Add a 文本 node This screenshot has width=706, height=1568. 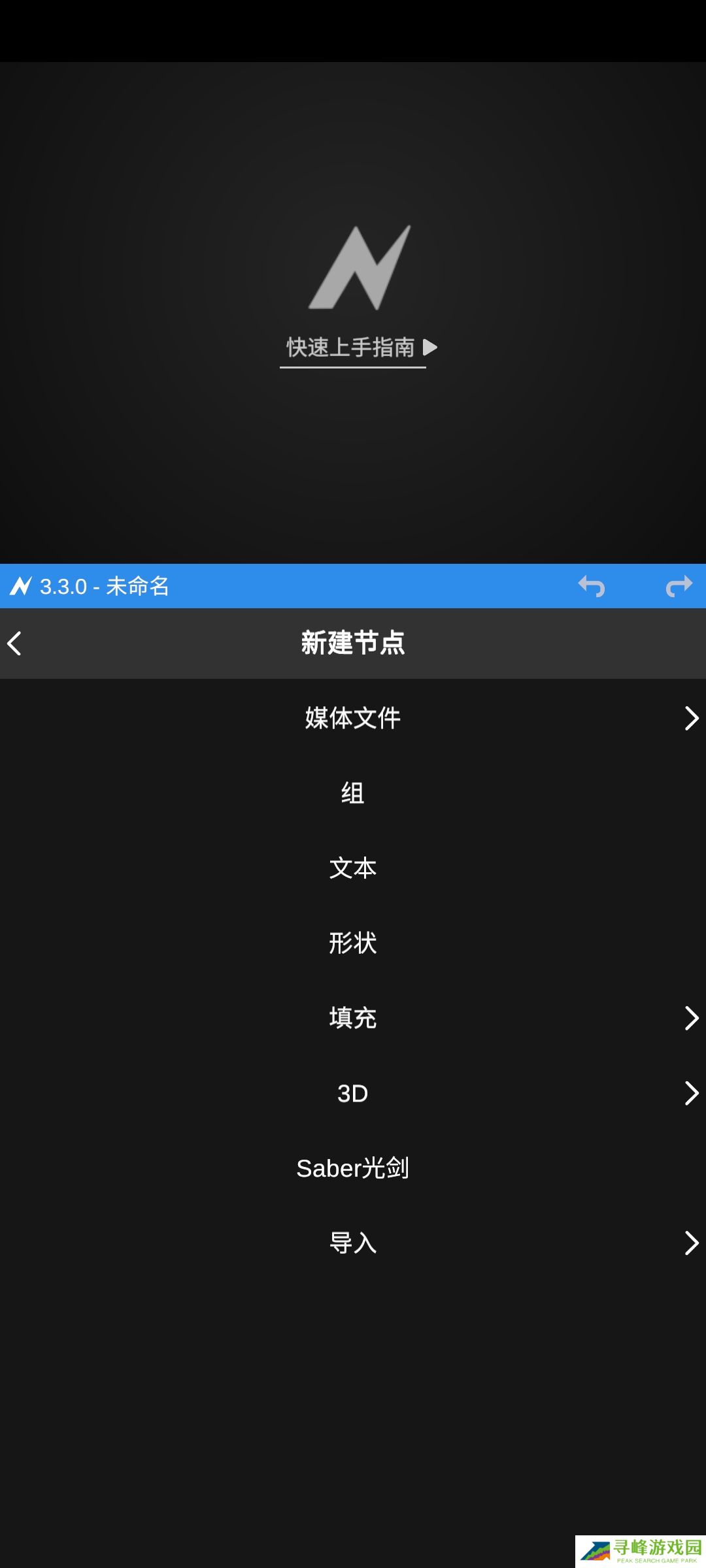[353, 868]
